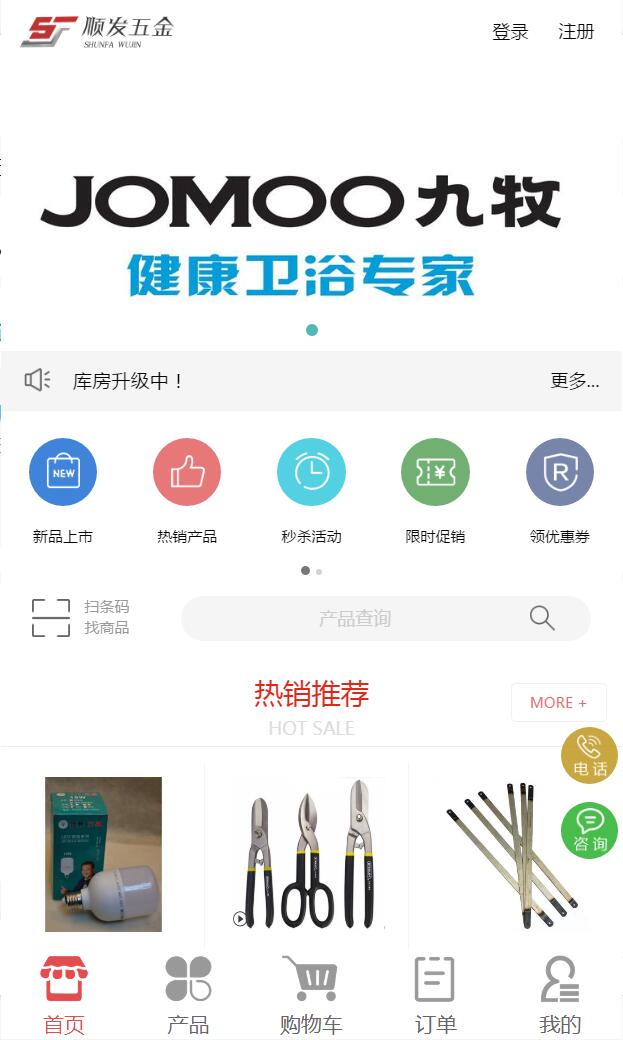
Task: Open the tin snips product
Action: (308, 854)
